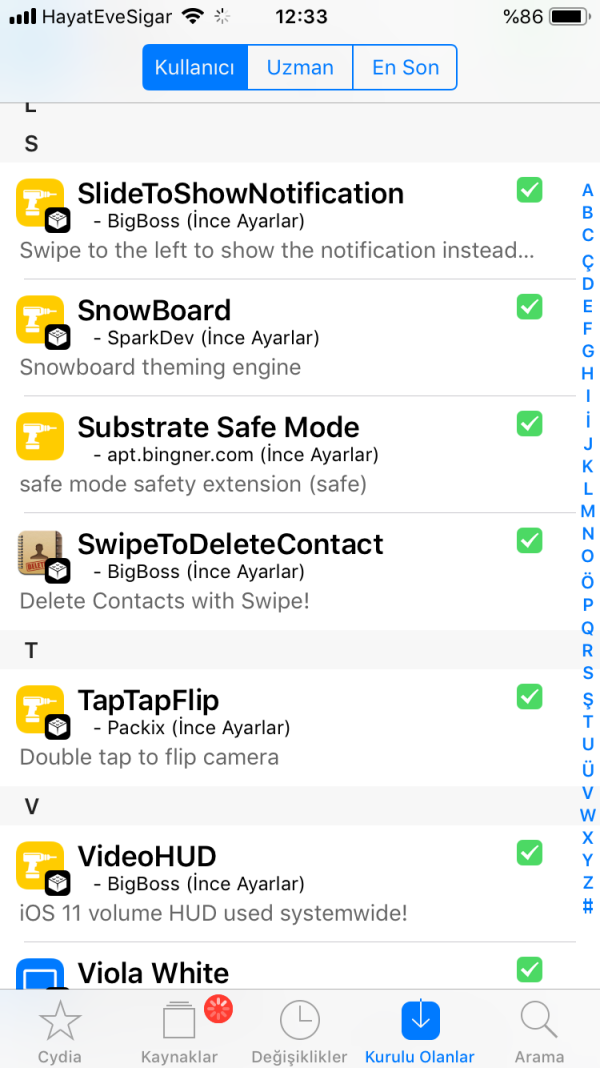Select the Uzman segment
Viewport: 600px width, 1068px height.
pos(300,68)
